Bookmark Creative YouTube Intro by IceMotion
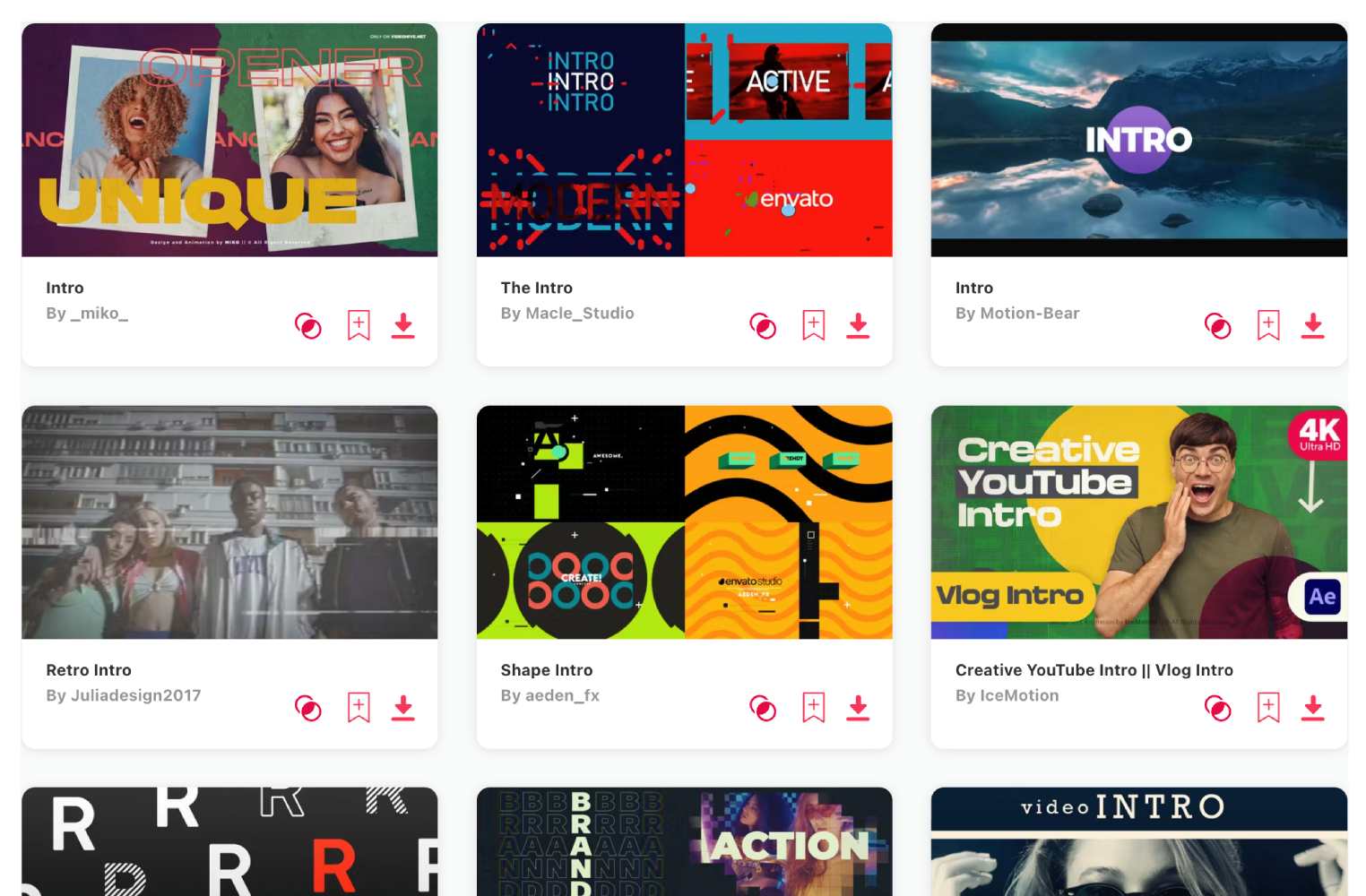1366x896 pixels. pos(1267,708)
